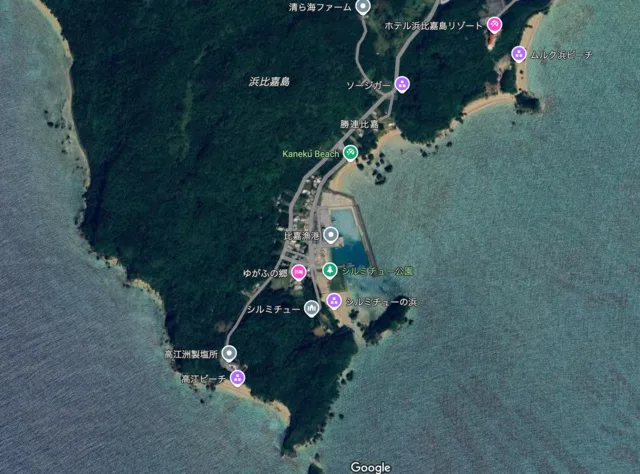The height and width of the screenshot is (474, 640).
Task: Open the ソージガー place marker
Action: [x=402, y=84]
